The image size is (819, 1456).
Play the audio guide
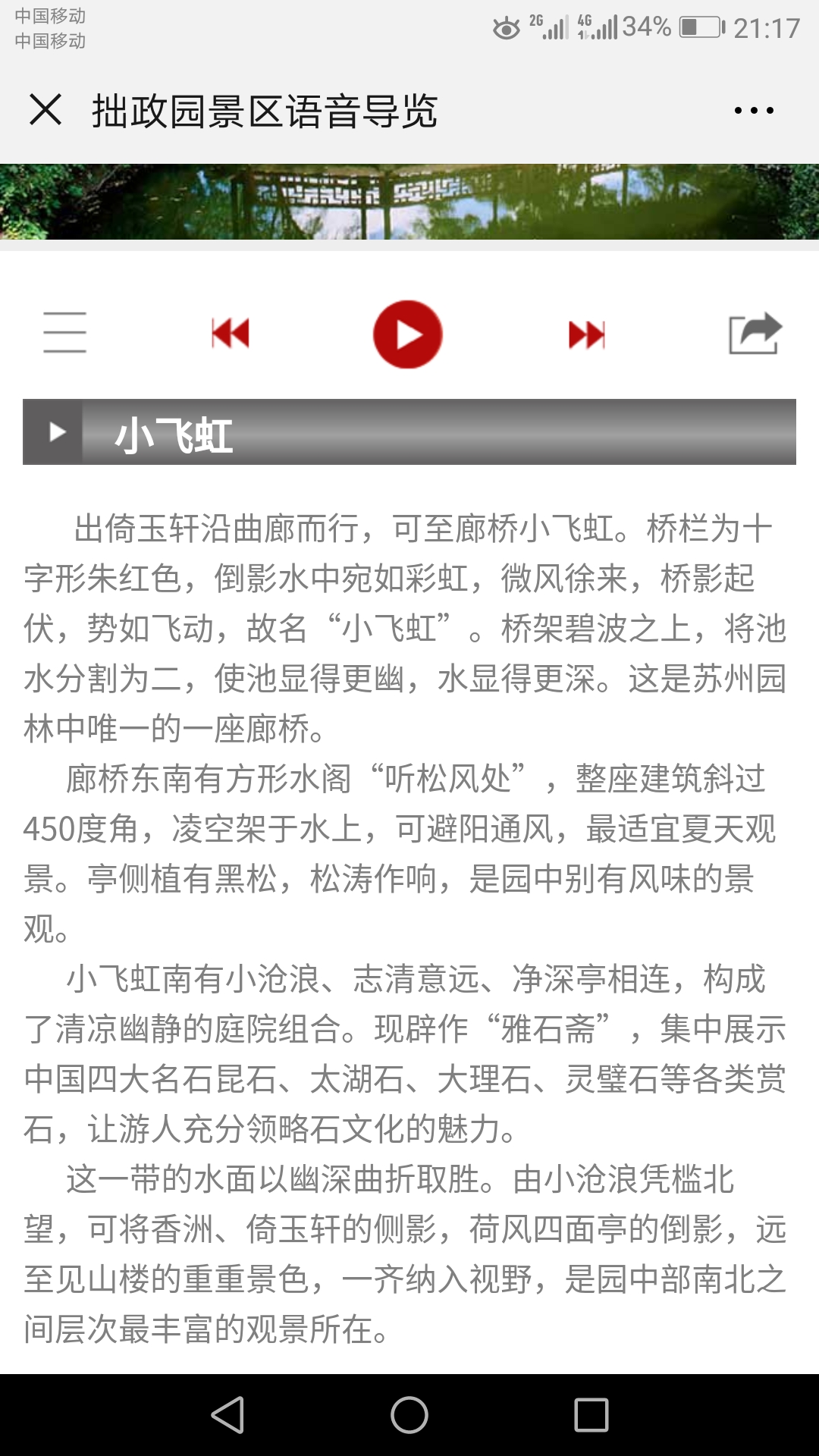tap(408, 334)
